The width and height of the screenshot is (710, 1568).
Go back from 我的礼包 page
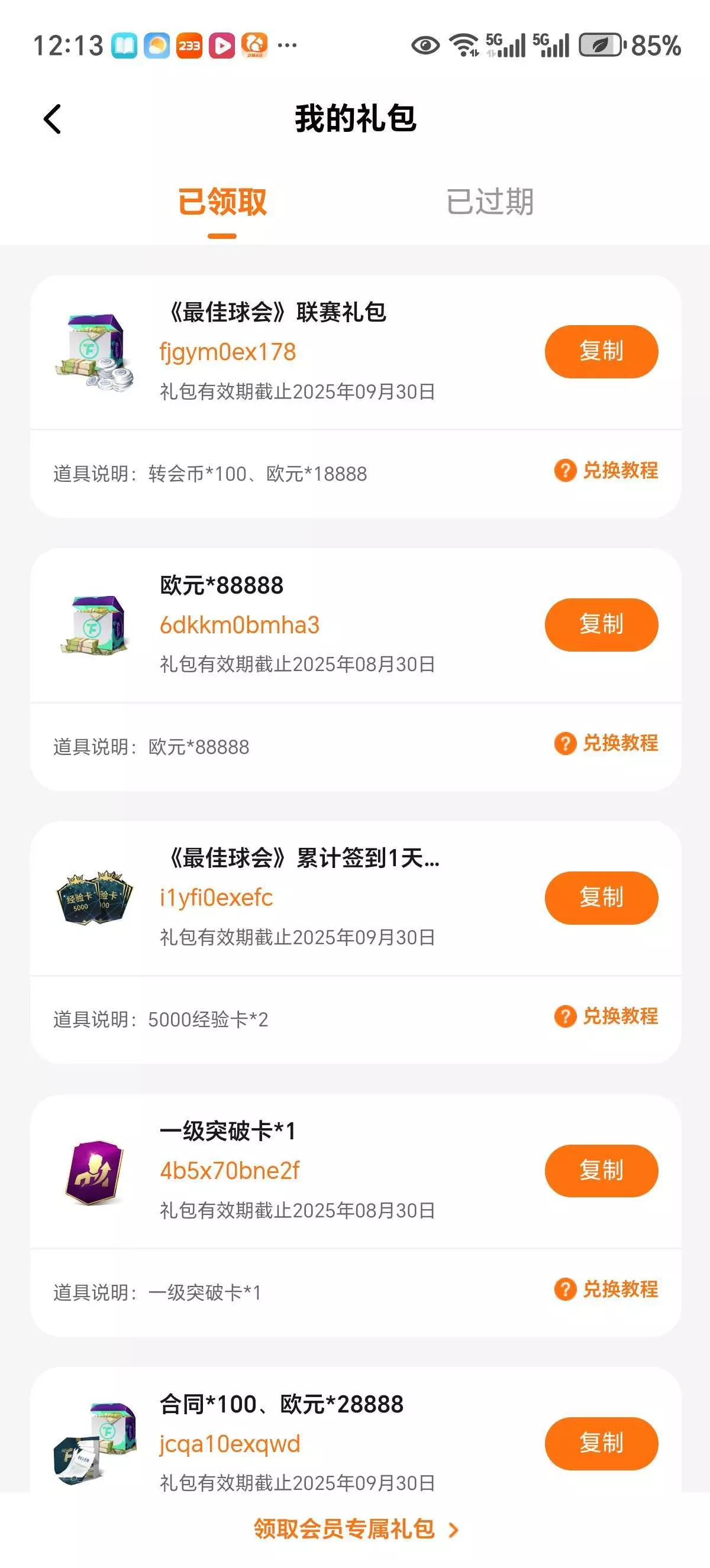pos(53,119)
